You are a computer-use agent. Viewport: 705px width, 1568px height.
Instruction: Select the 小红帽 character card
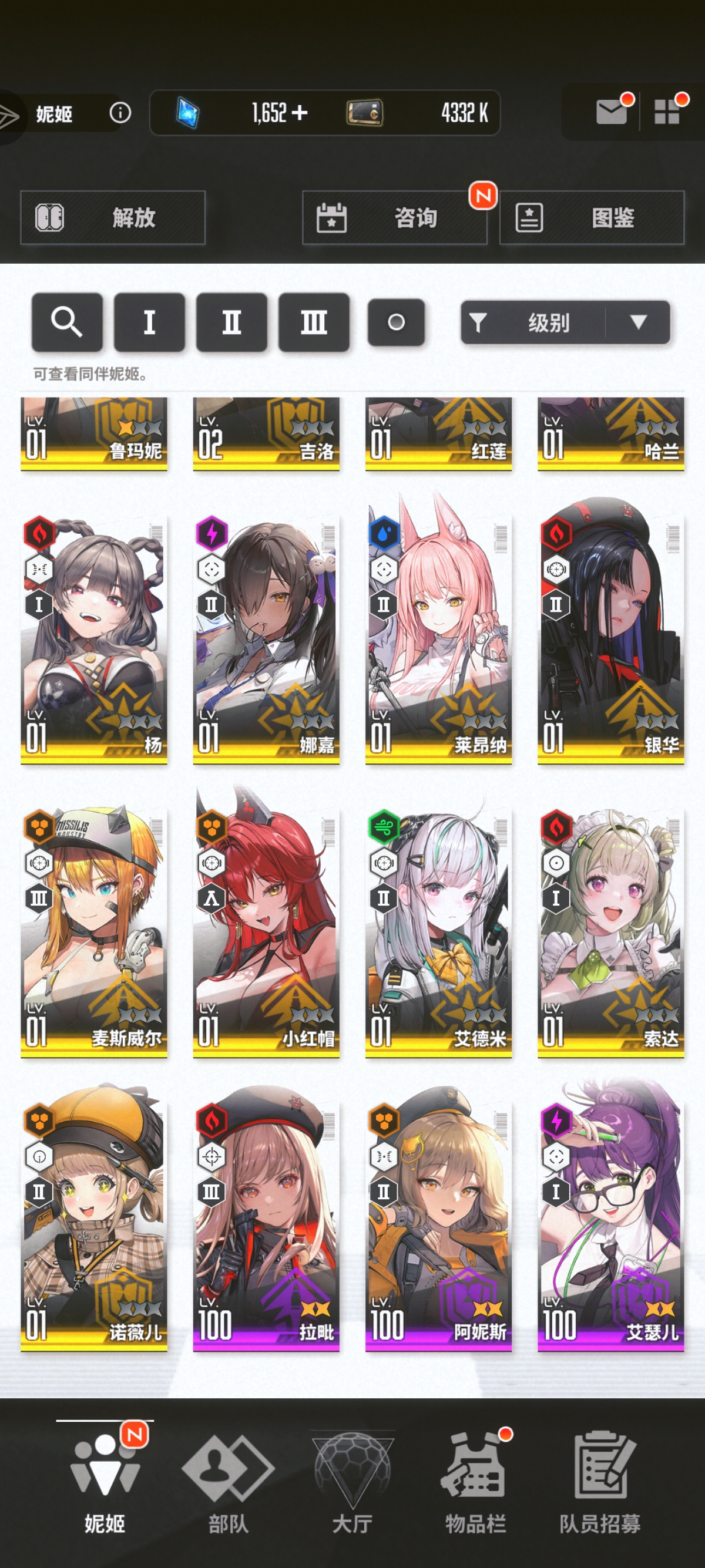tap(266, 925)
